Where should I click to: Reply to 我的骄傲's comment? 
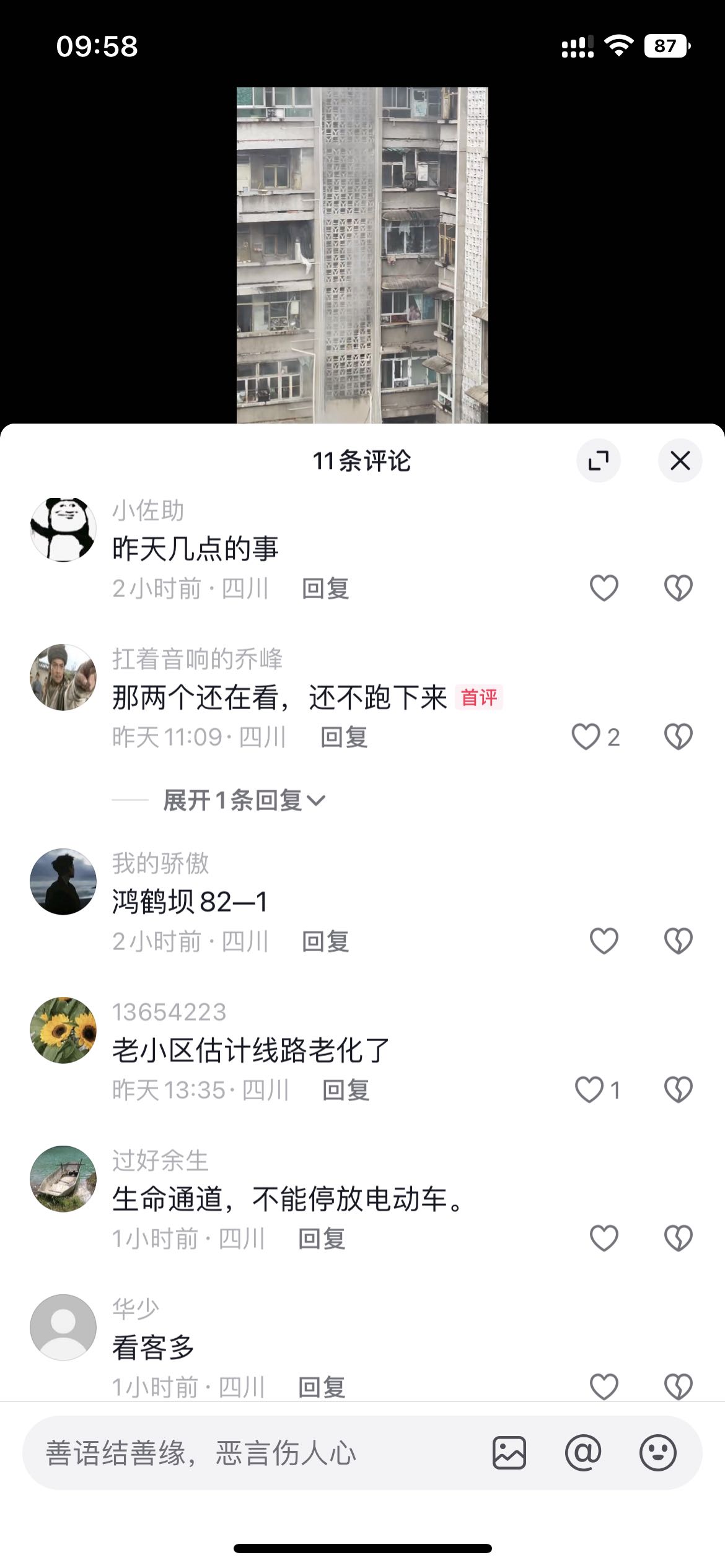pyautogui.click(x=325, y=941)
